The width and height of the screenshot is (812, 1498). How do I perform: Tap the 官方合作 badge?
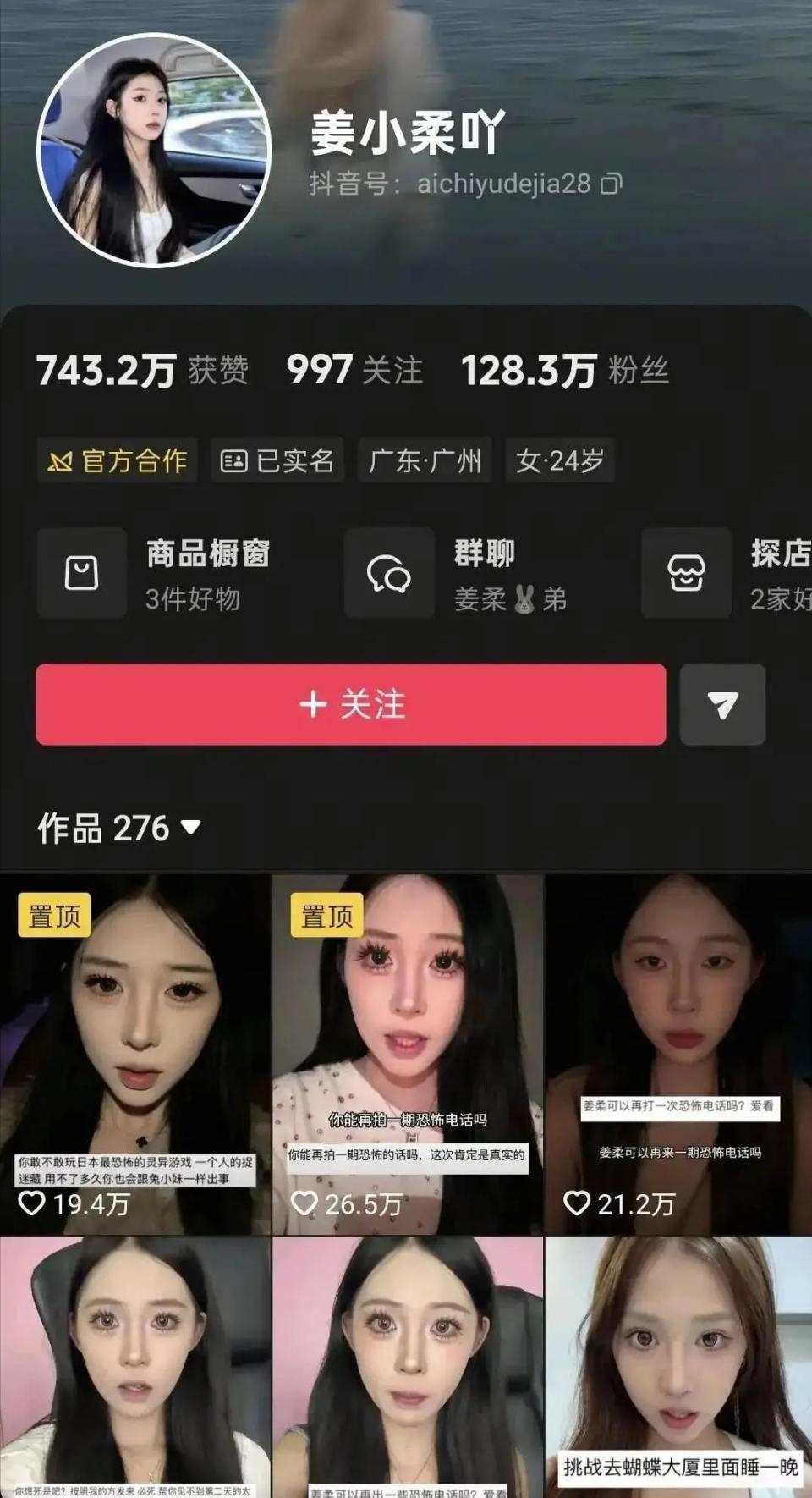[x=117, y=460]
